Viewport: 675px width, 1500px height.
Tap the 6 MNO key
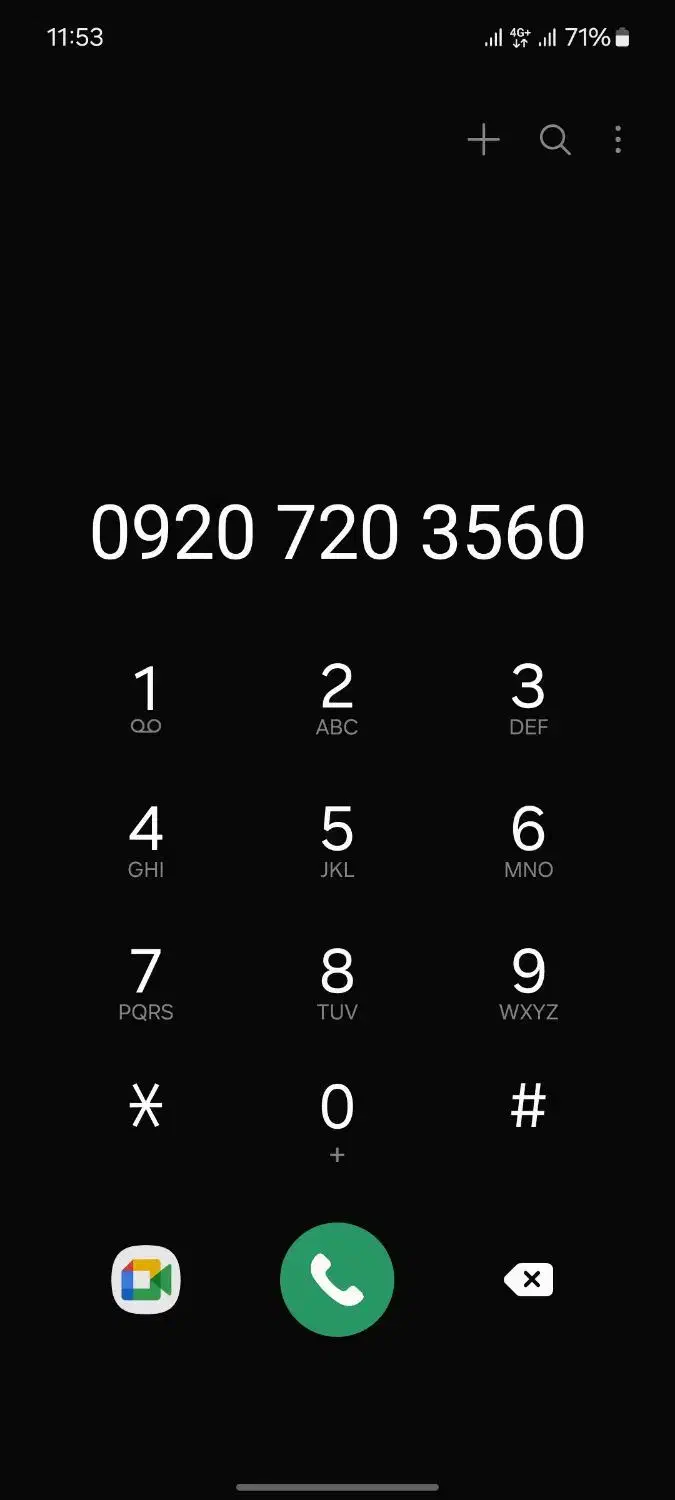(528, 841)
